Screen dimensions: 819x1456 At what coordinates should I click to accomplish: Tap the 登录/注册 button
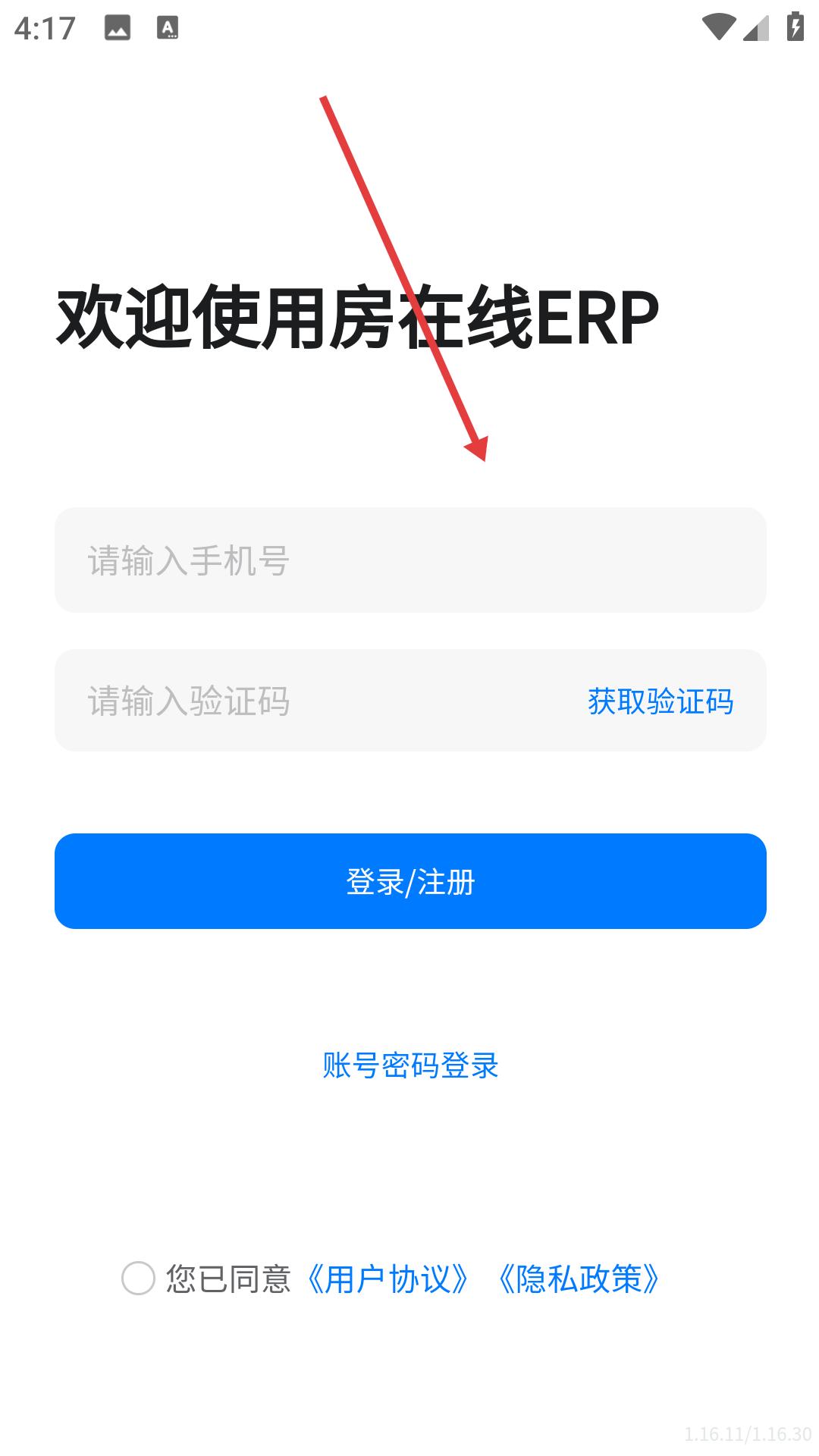[410, 881]
